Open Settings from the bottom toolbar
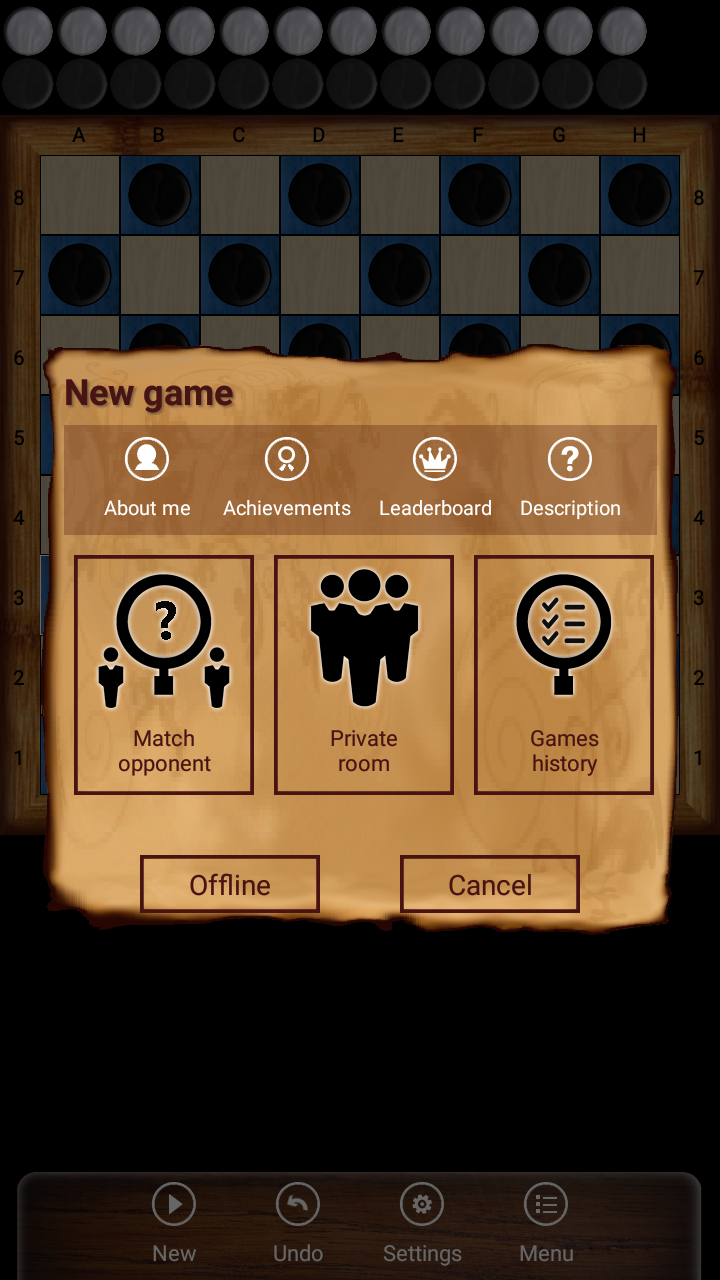Screen dimensions: 720x1280 tap(422, 1224)
